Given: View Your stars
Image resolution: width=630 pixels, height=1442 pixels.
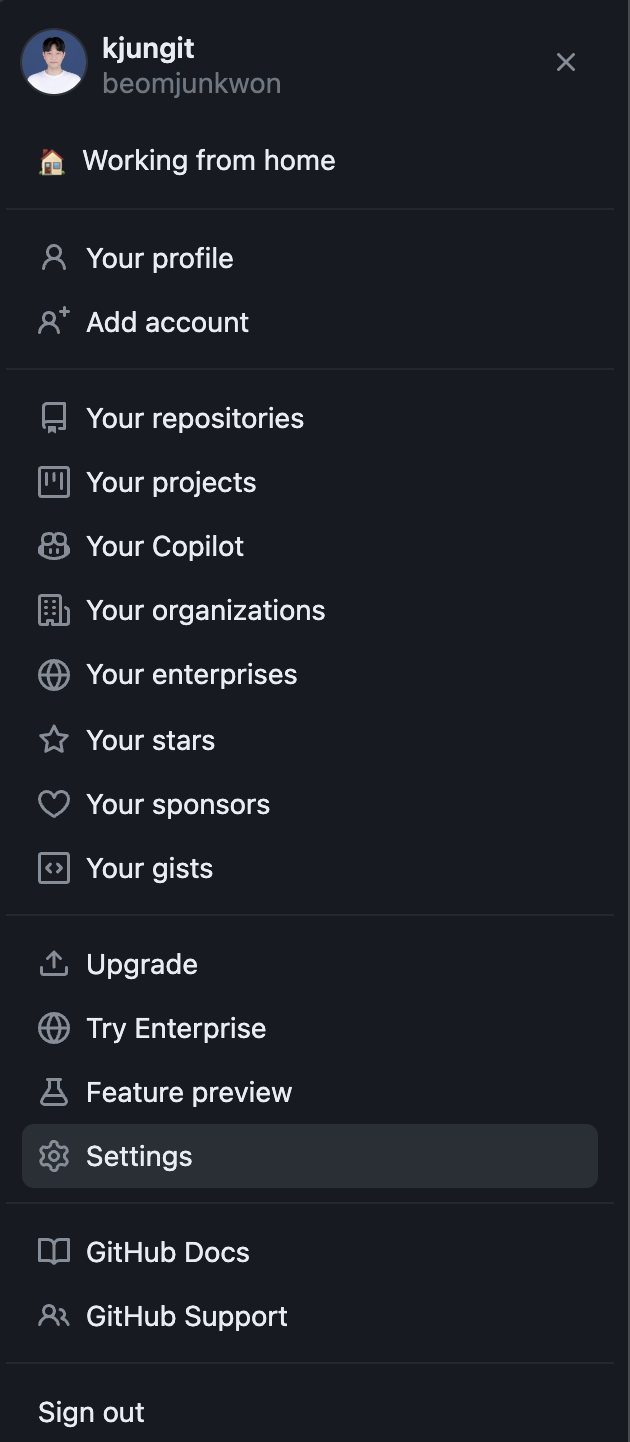Looking at the screenshot, I should tap(310, 740).
